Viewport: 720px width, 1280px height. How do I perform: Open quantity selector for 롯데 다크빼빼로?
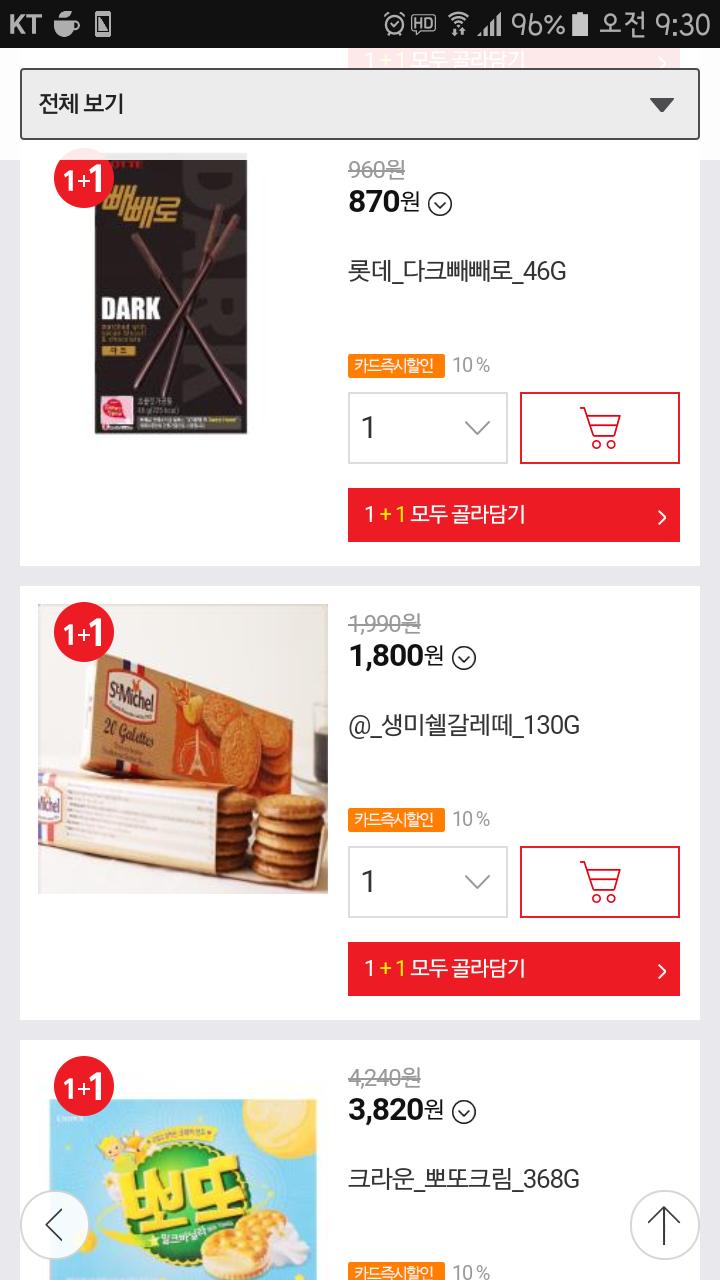428,428
